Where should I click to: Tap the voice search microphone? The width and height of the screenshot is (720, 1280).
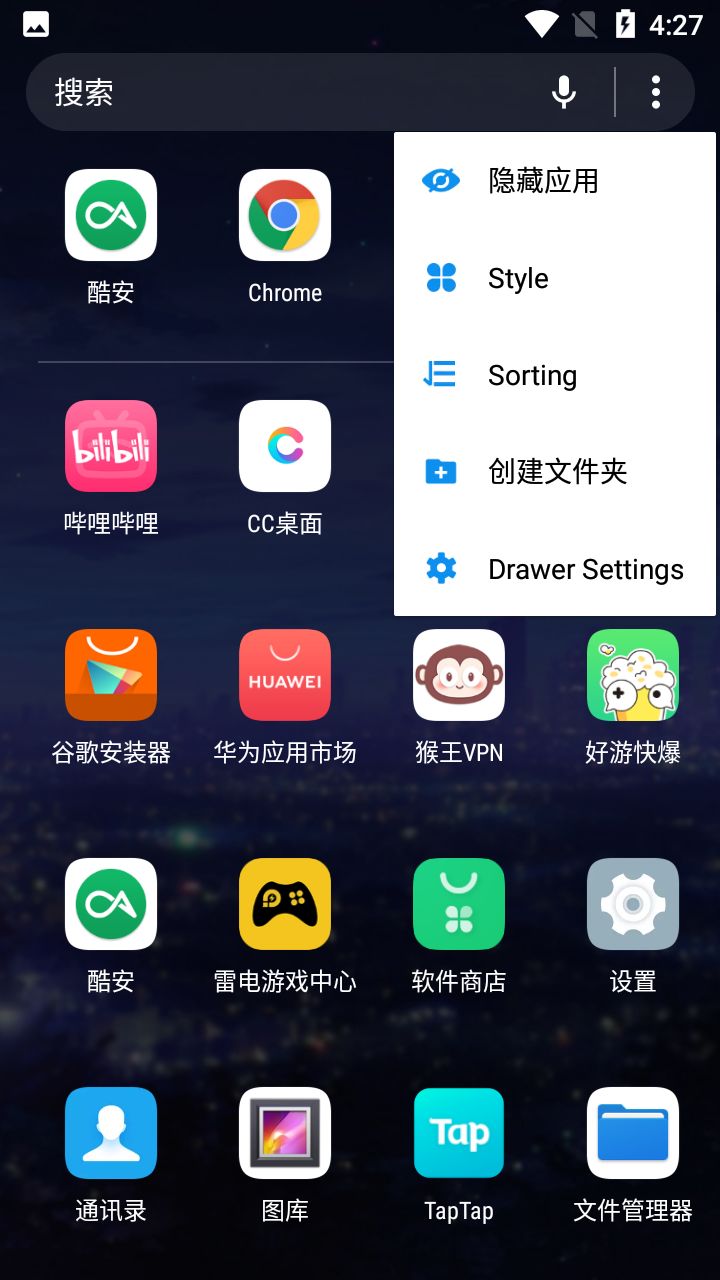tap(564, 92)
